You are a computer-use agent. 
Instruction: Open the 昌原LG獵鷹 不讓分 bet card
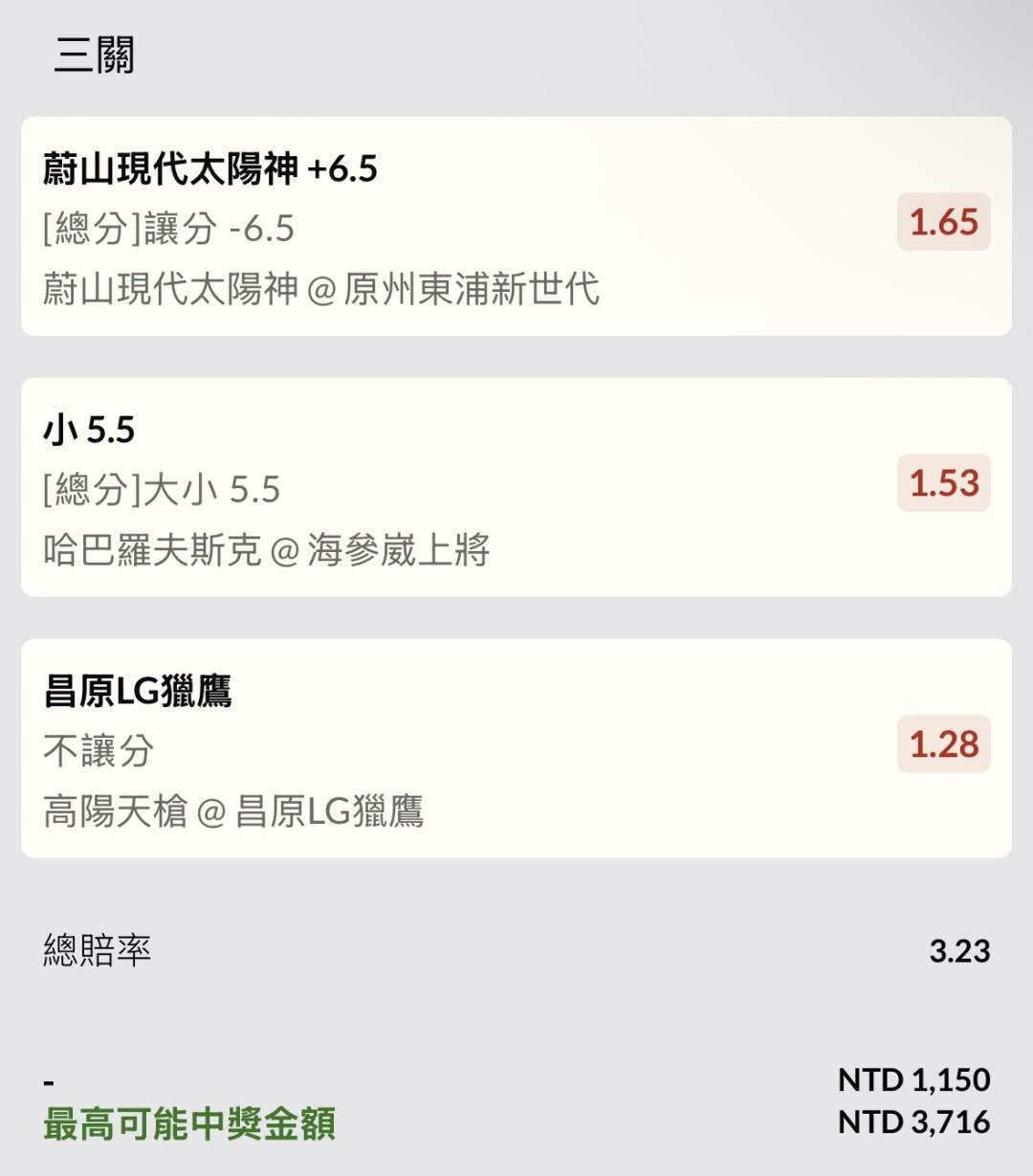pyautogui.click(x=516, y=748)
